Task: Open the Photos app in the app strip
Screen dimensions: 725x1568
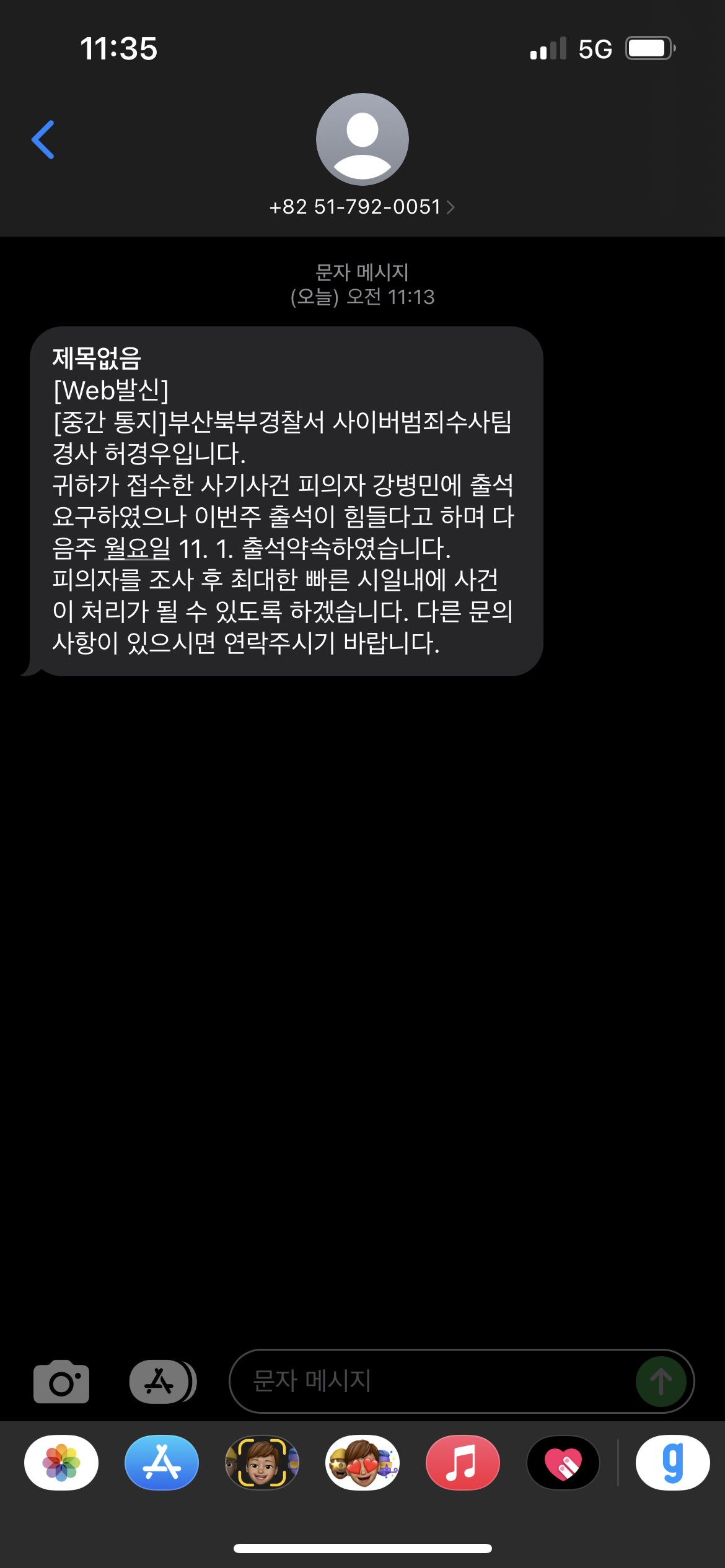Action: pos(61,1463)
